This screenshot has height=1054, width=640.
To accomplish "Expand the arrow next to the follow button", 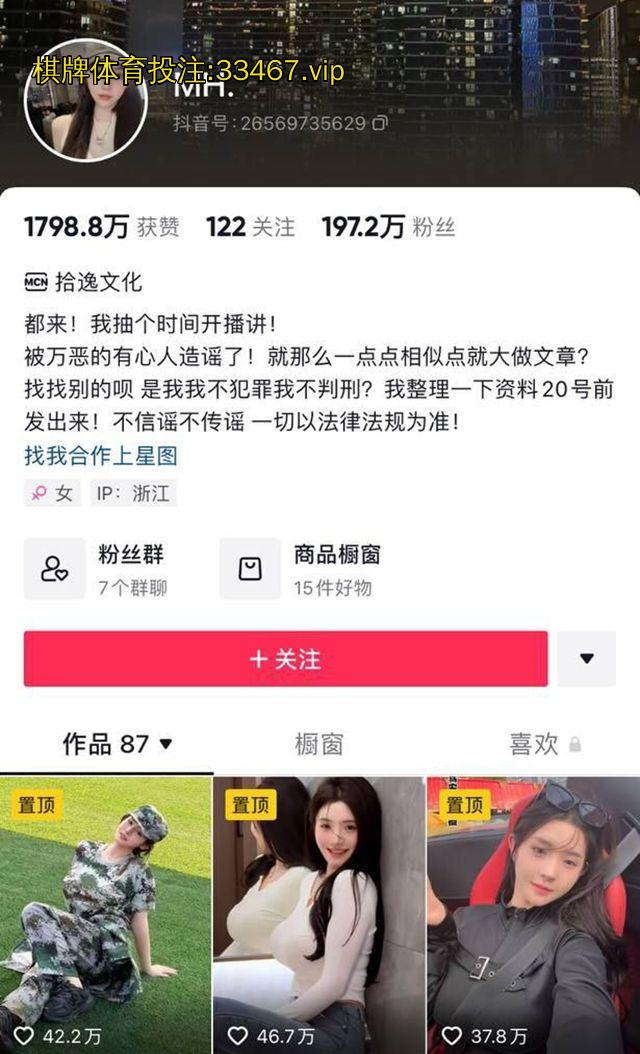I will pos(587,659).
